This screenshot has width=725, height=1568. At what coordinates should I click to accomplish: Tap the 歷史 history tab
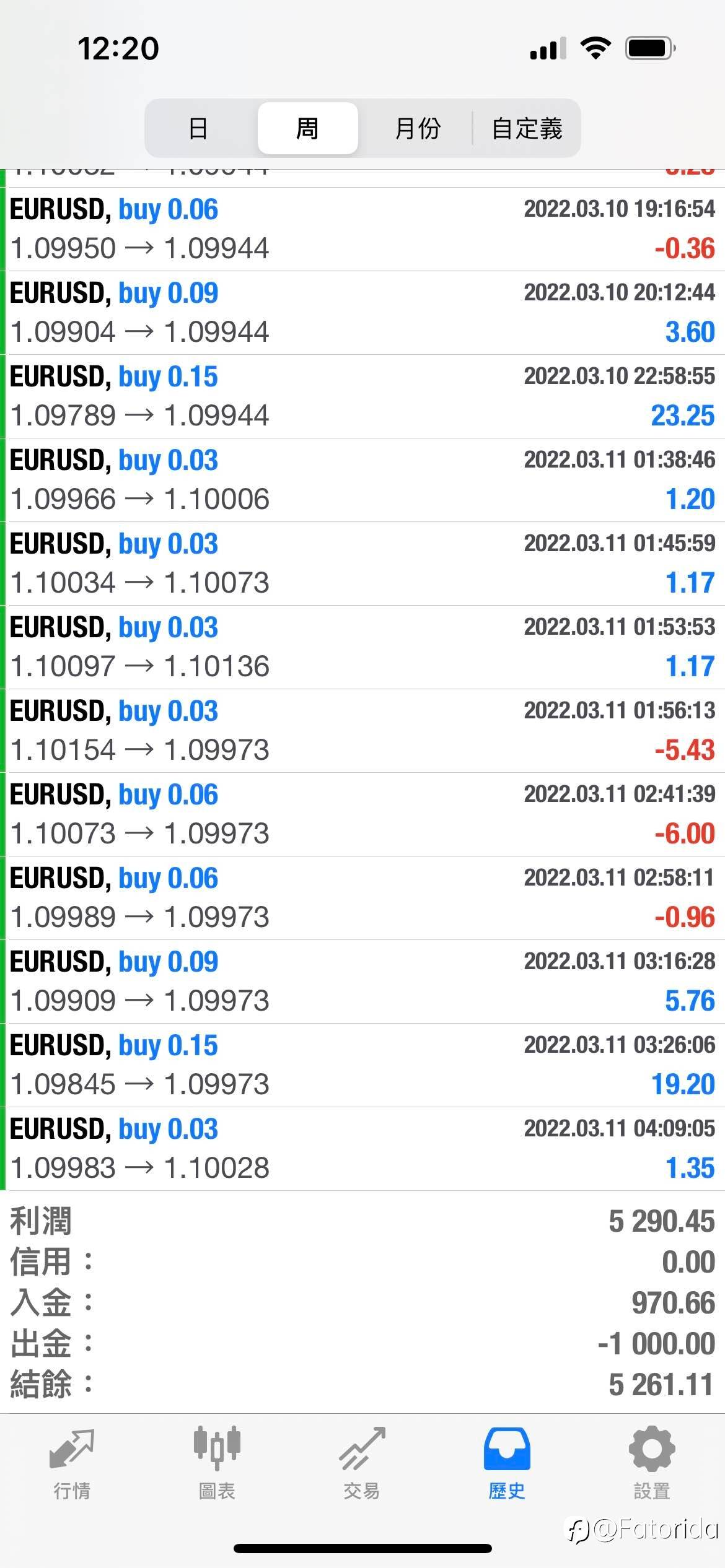(507, 1464)
